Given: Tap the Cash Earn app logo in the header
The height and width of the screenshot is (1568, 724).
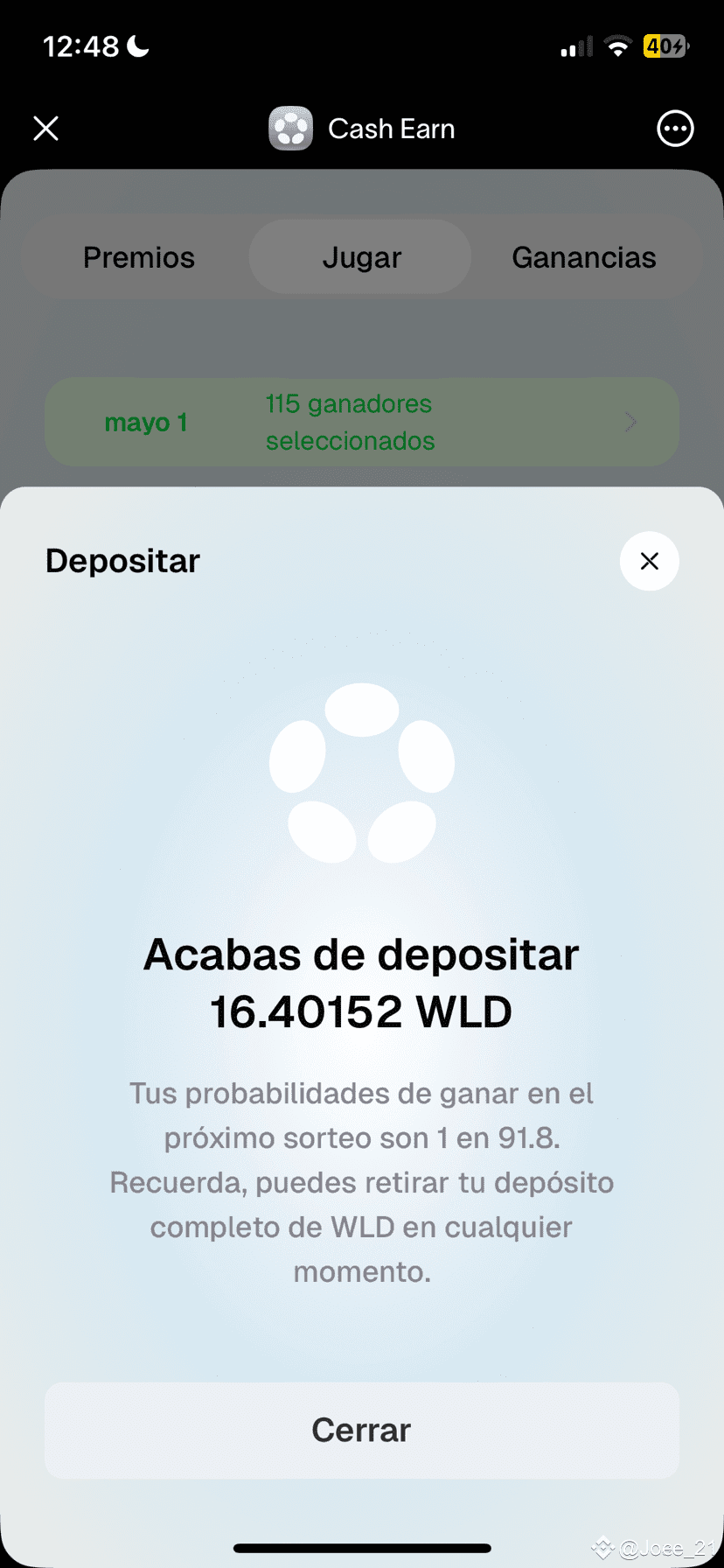Looking at the screenshot, I should (291, 129).
